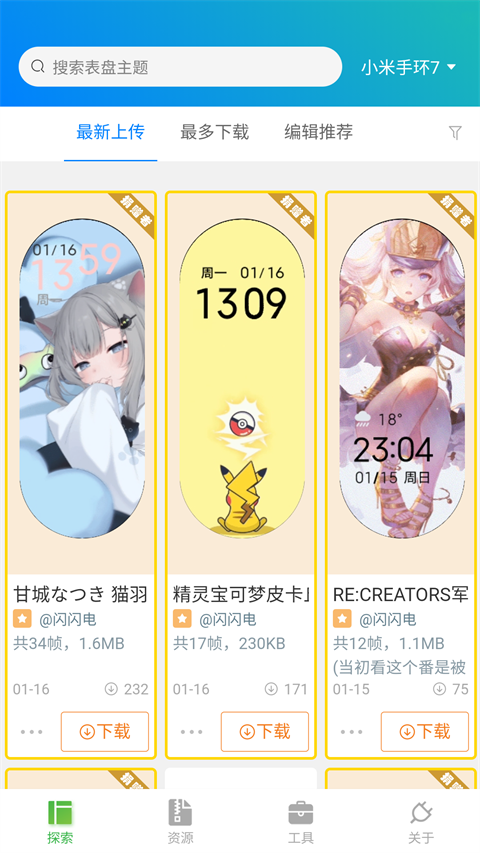Switch to the 编辑推荐 tab
Image resolution: width=480 pixels, height=853 pixels.
[x=318, y=132]
